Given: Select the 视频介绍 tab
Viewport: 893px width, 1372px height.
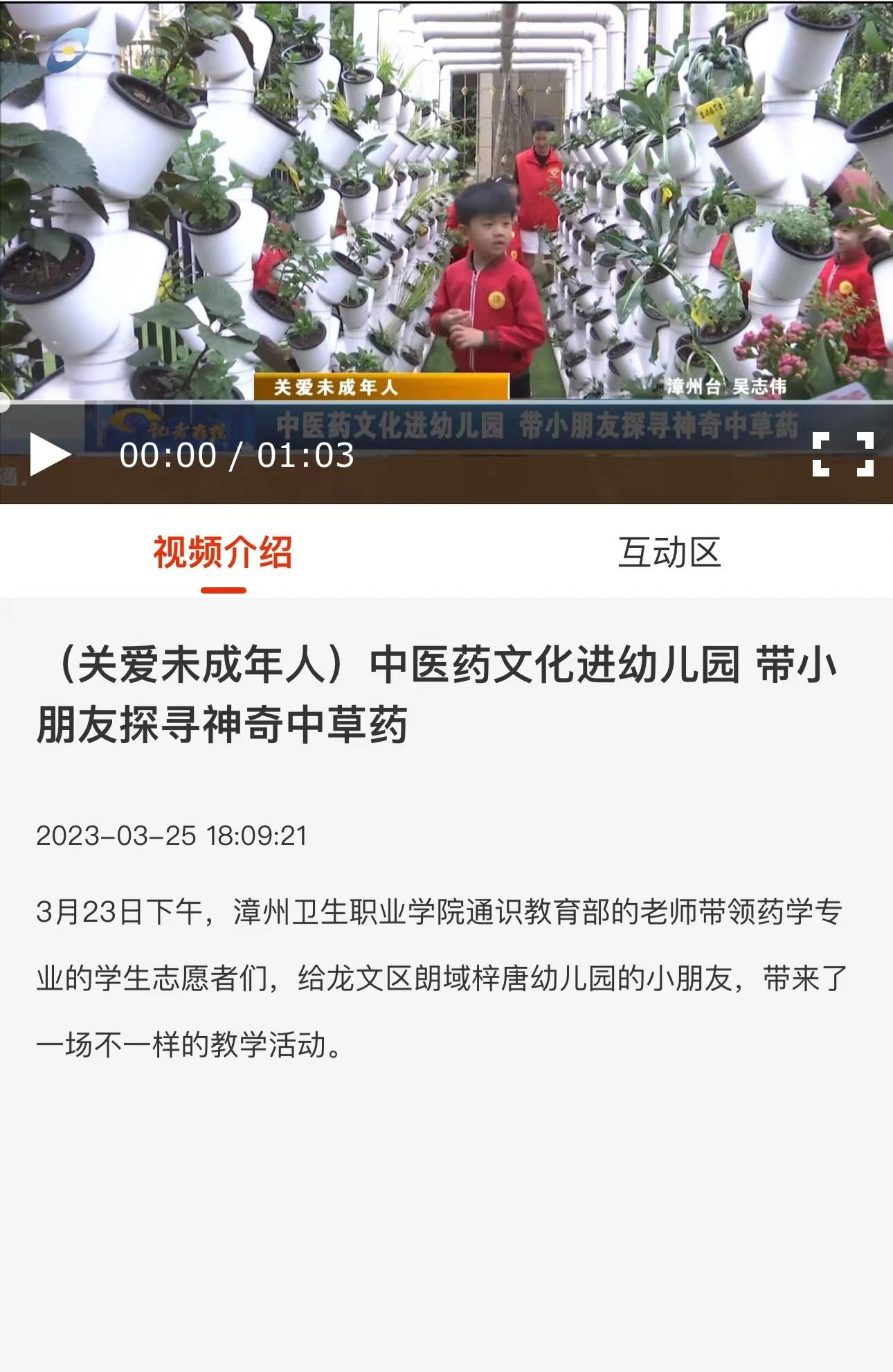Looking at the screenshot, I should tap(223, 553).
